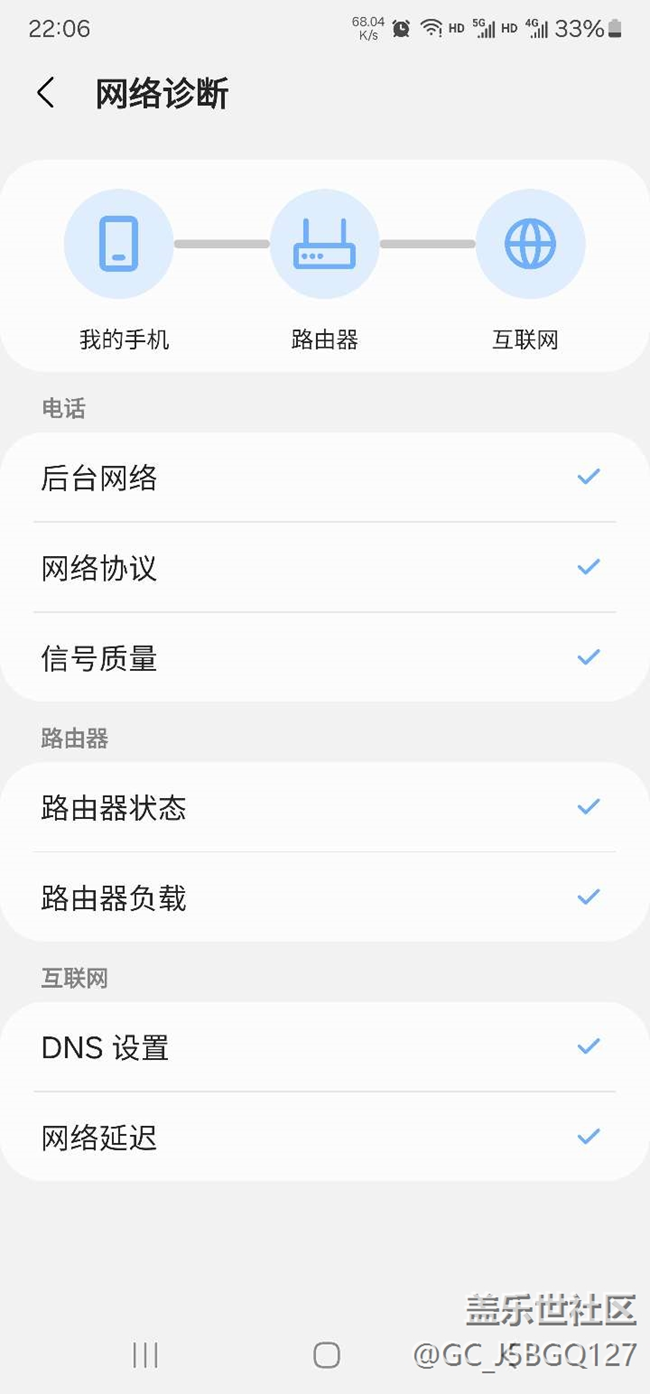Open recent apps from navigation bar
The image size is (650, 1394).
(146, 1354)
